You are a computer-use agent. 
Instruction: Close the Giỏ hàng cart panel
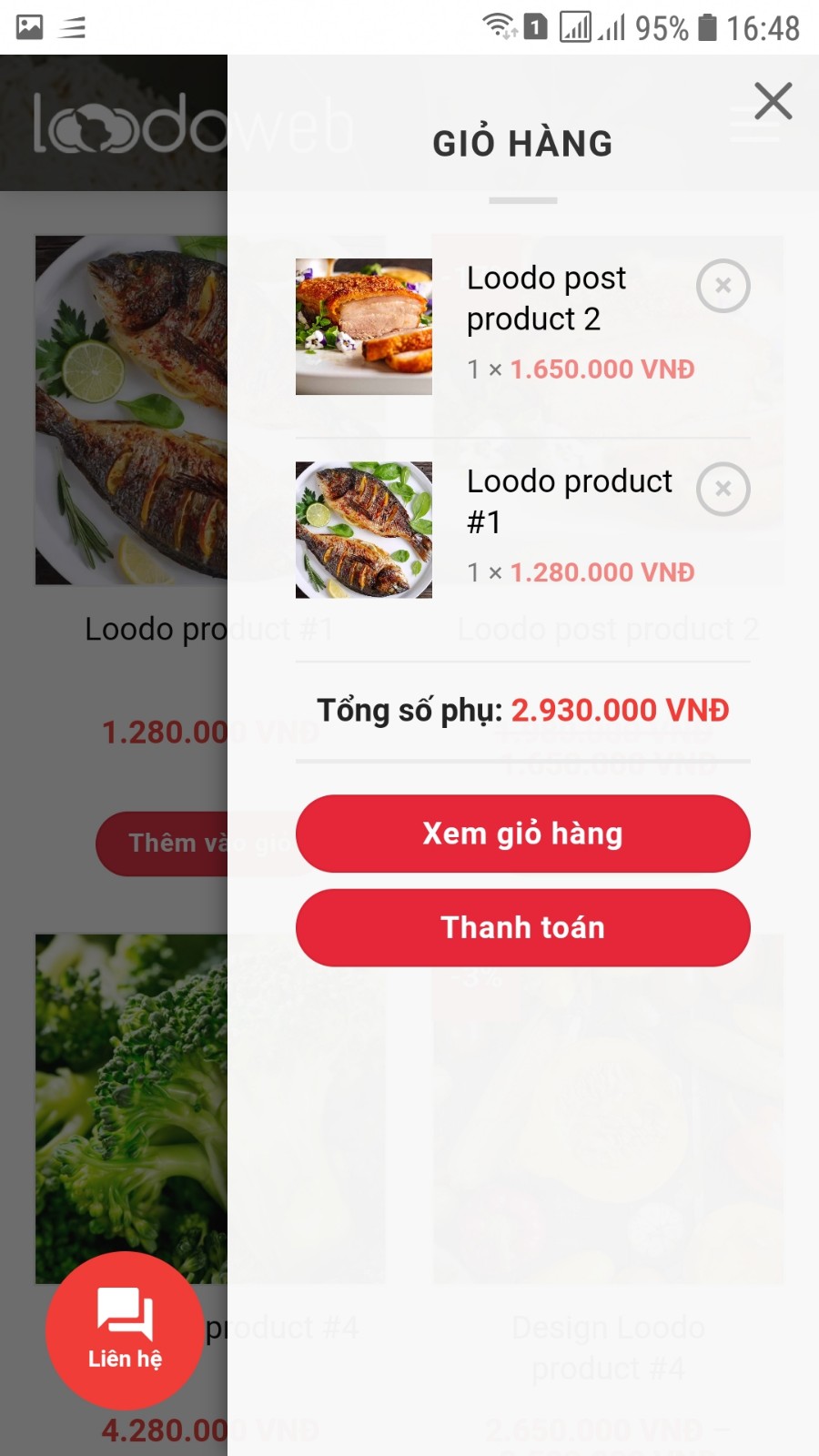coord(773,101)
